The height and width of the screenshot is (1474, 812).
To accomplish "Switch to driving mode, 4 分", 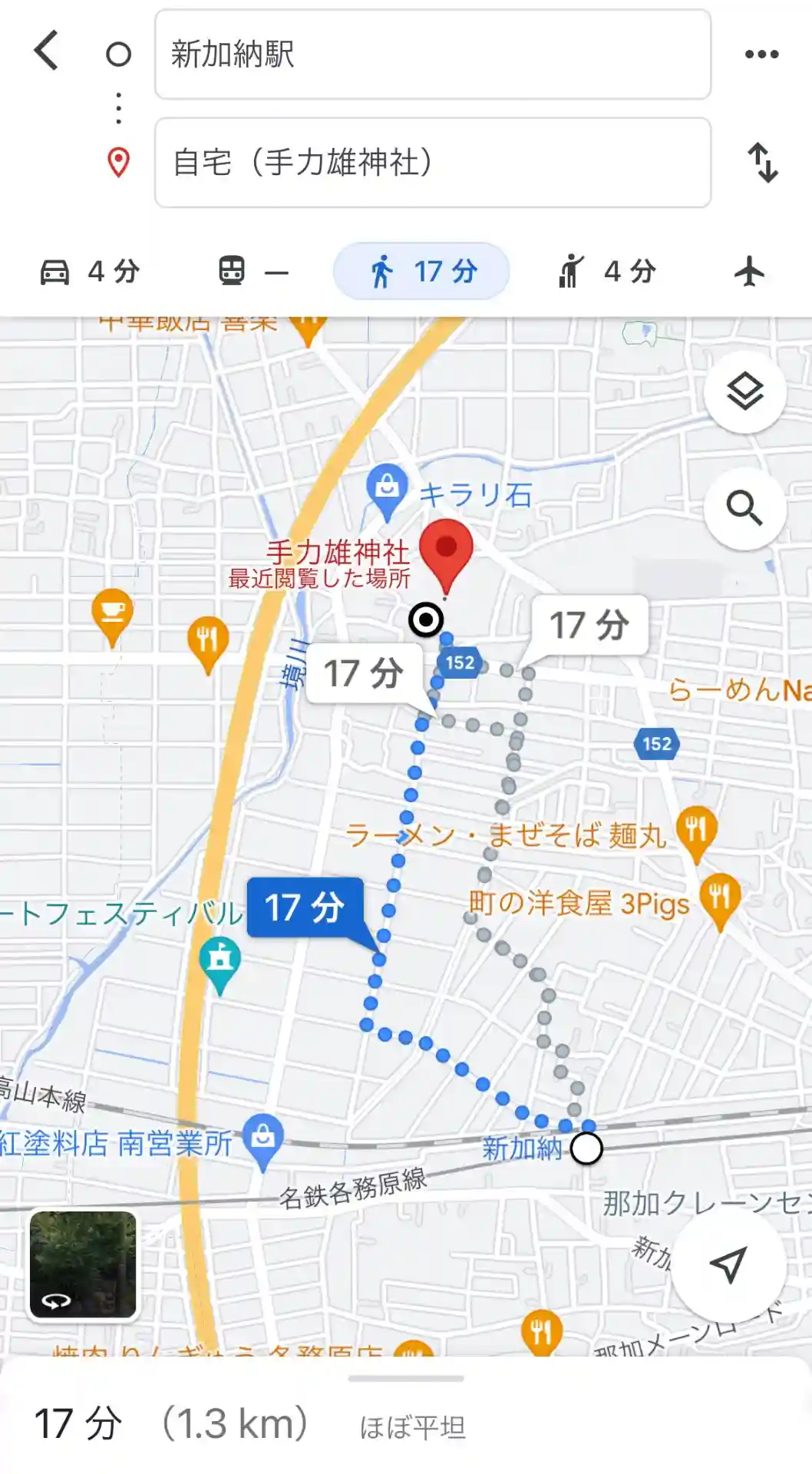I will pyautogui.click(x=90, y=272).
